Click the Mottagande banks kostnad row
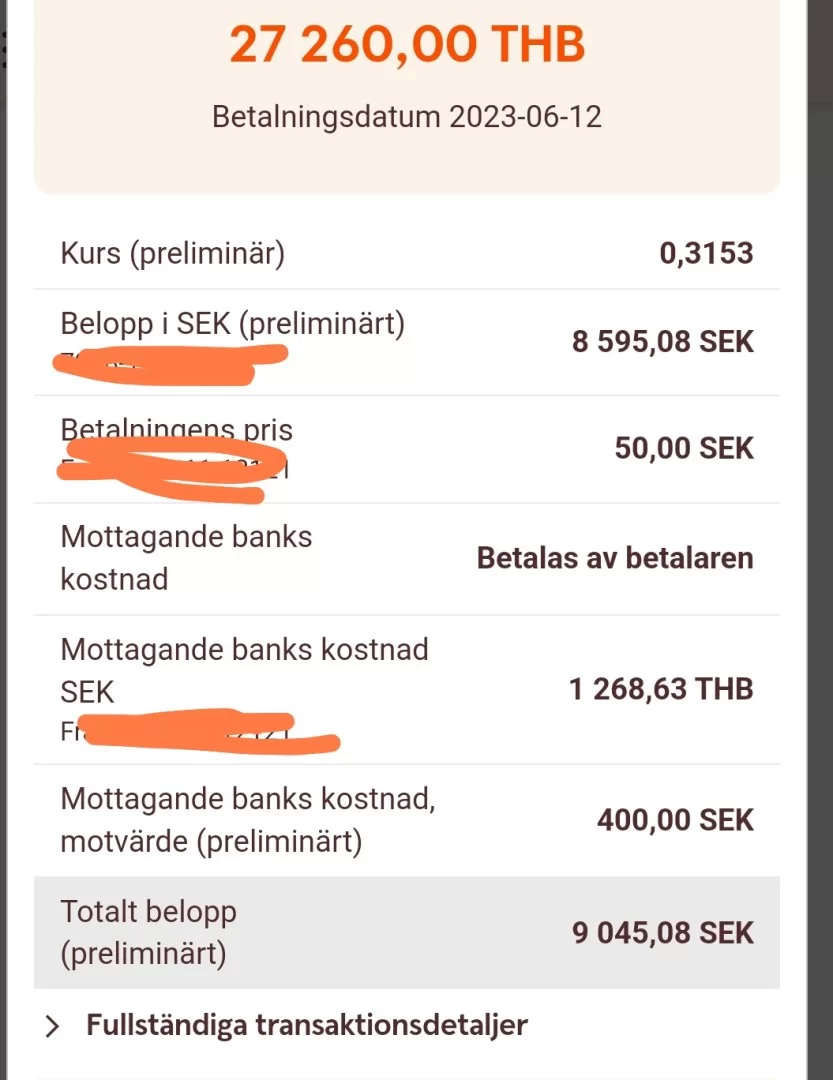 click(x=184, y=557)
